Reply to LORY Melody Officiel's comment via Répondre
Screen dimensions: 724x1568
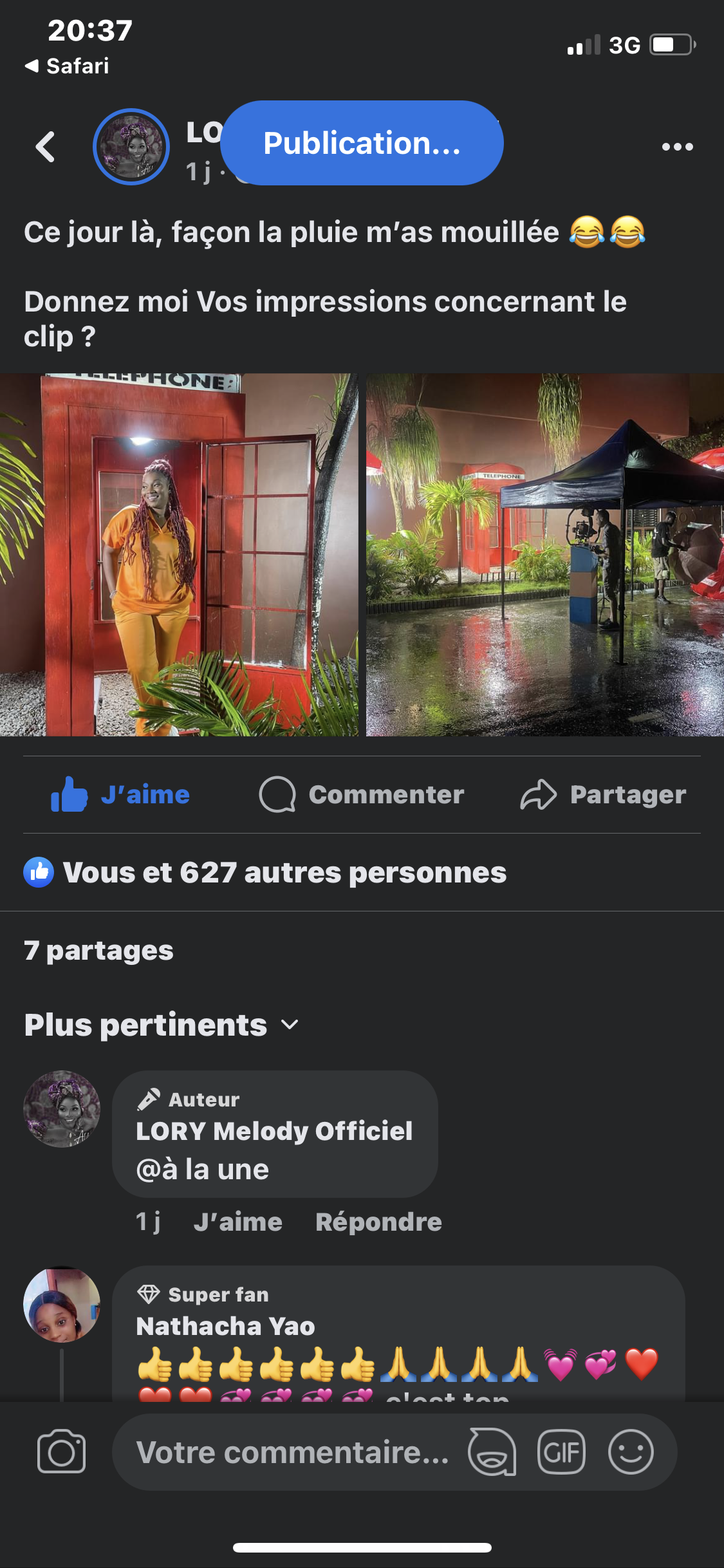(378, 1222)
